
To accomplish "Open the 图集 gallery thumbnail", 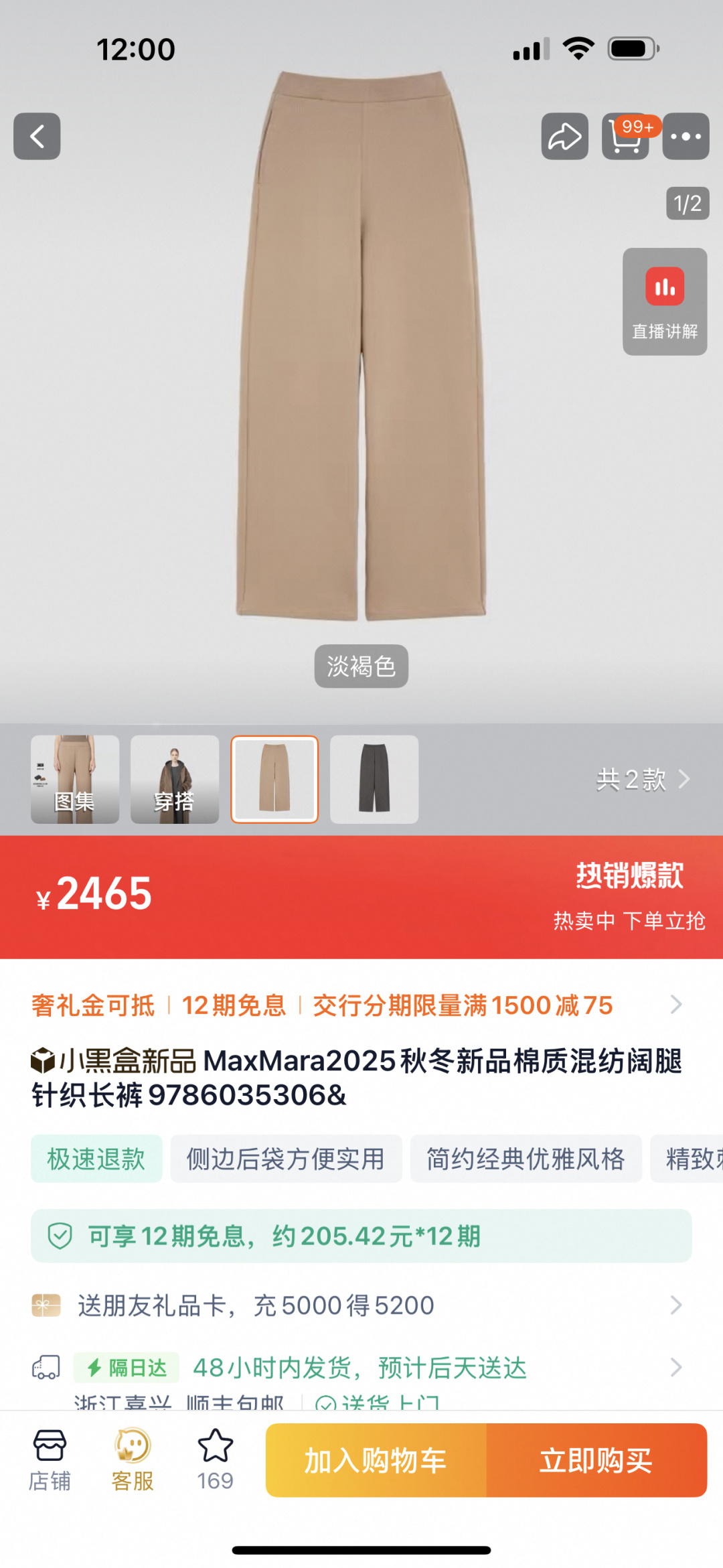I will 75,779.
